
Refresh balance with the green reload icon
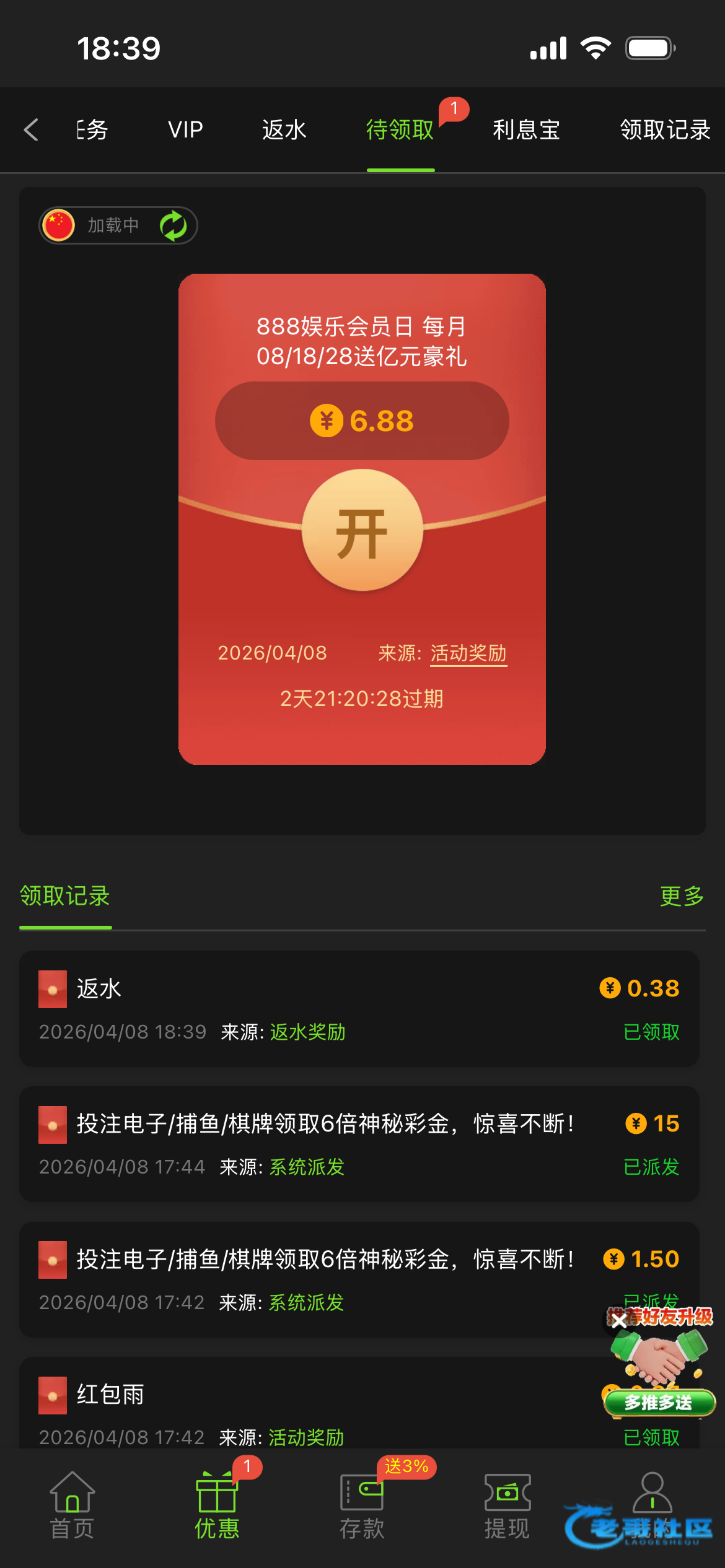pyautogui.click(x=173, y=225)
